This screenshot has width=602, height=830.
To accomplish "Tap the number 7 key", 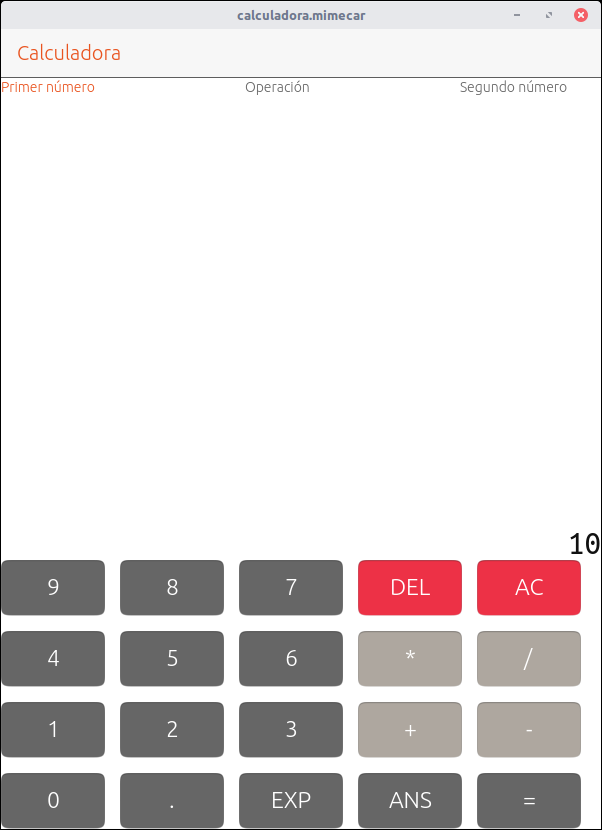I will click(291, 587).
